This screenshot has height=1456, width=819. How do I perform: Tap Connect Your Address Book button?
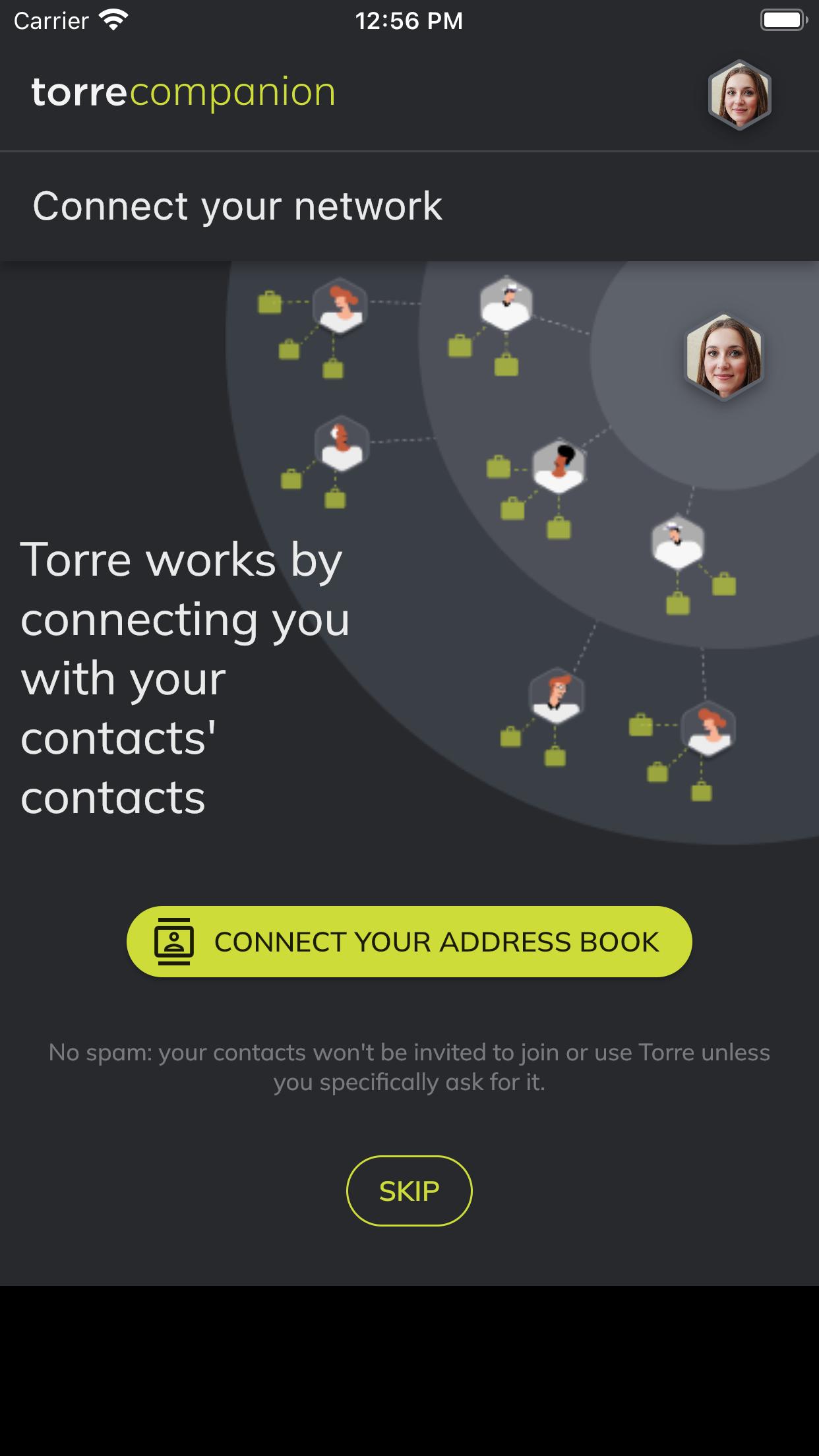point(409,942)
